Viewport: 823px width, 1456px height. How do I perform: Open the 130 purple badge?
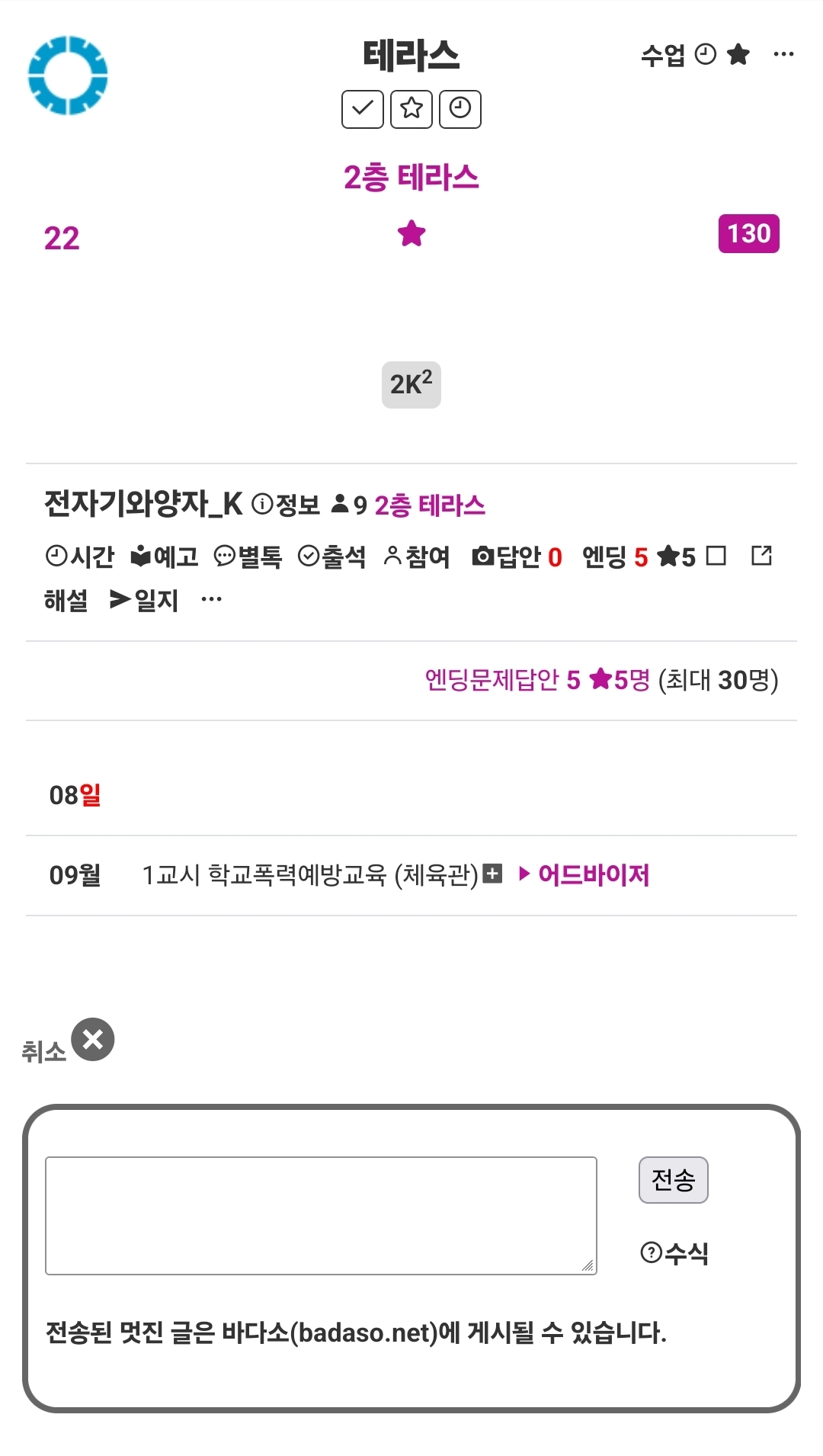[x=749, y=233]
